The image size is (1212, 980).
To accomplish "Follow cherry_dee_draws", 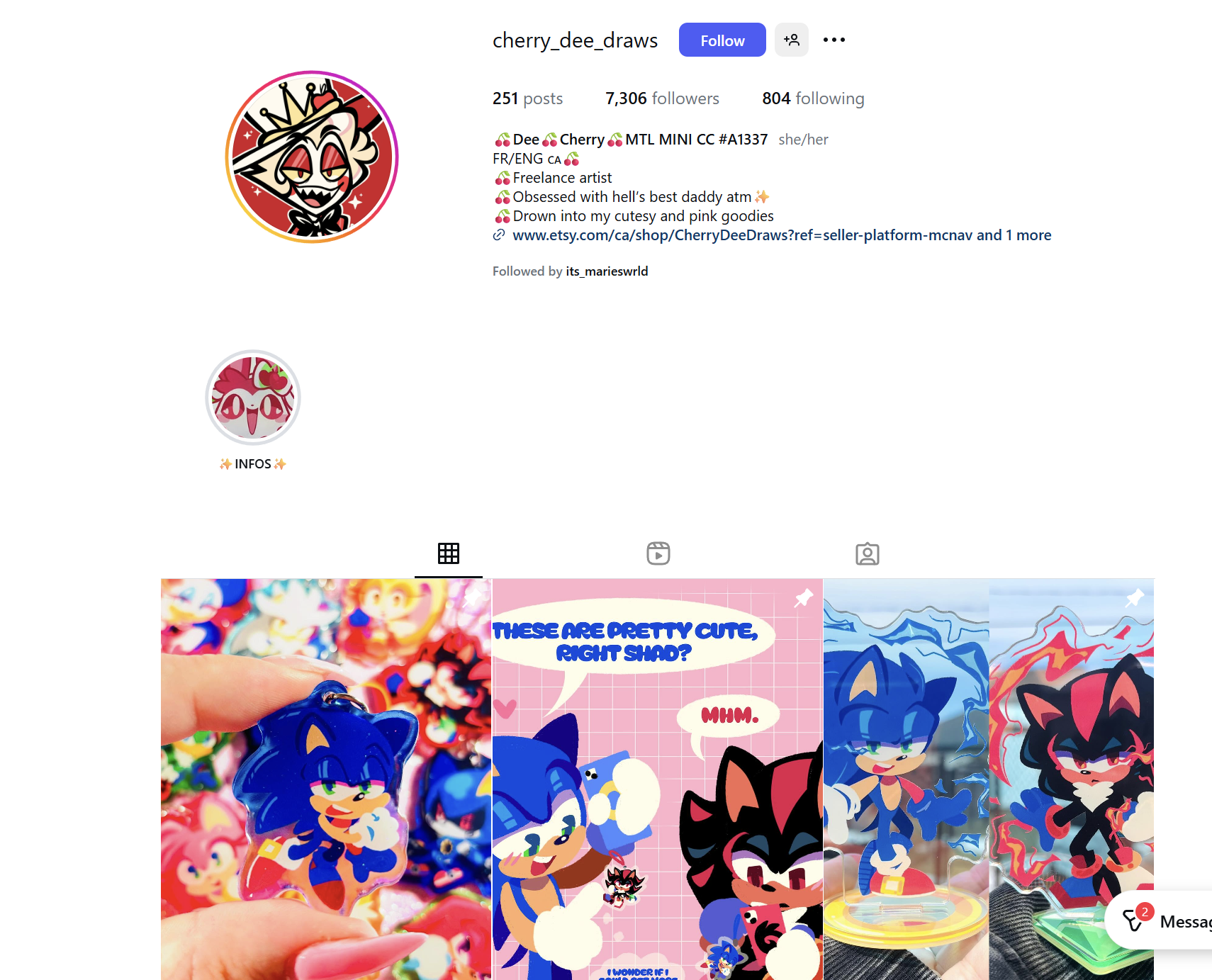I will [x=722, y=40].
